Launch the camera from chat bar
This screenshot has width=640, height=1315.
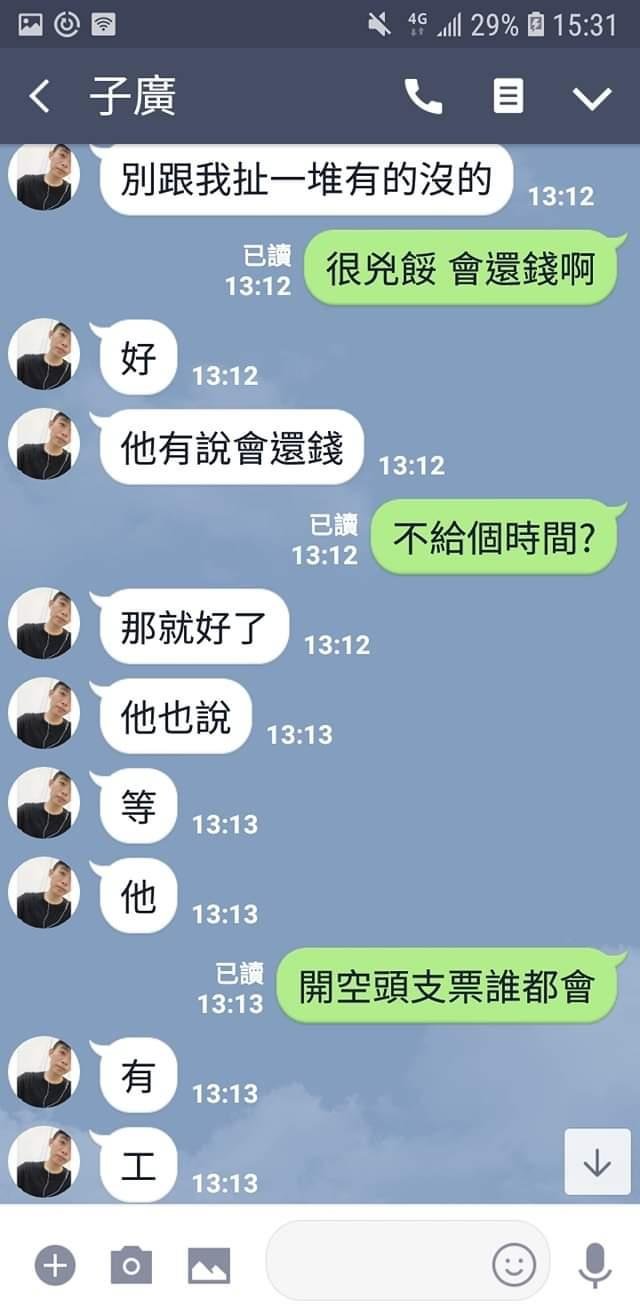point(131,1266)
